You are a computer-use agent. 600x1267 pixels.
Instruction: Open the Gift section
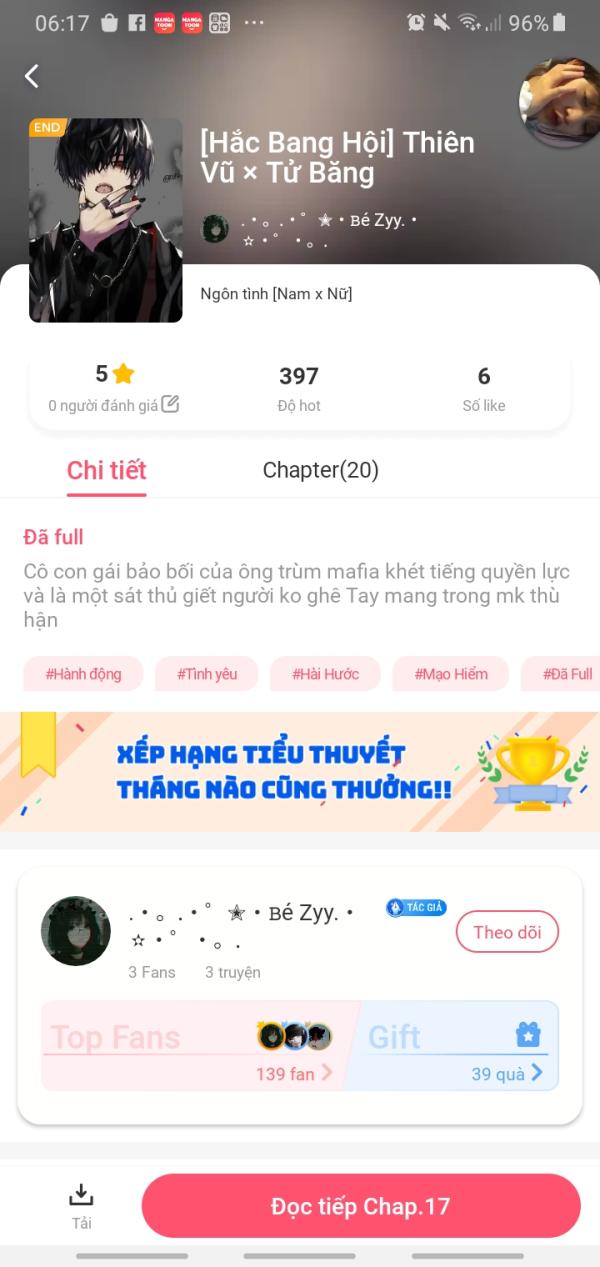(x=456, y=1046)
